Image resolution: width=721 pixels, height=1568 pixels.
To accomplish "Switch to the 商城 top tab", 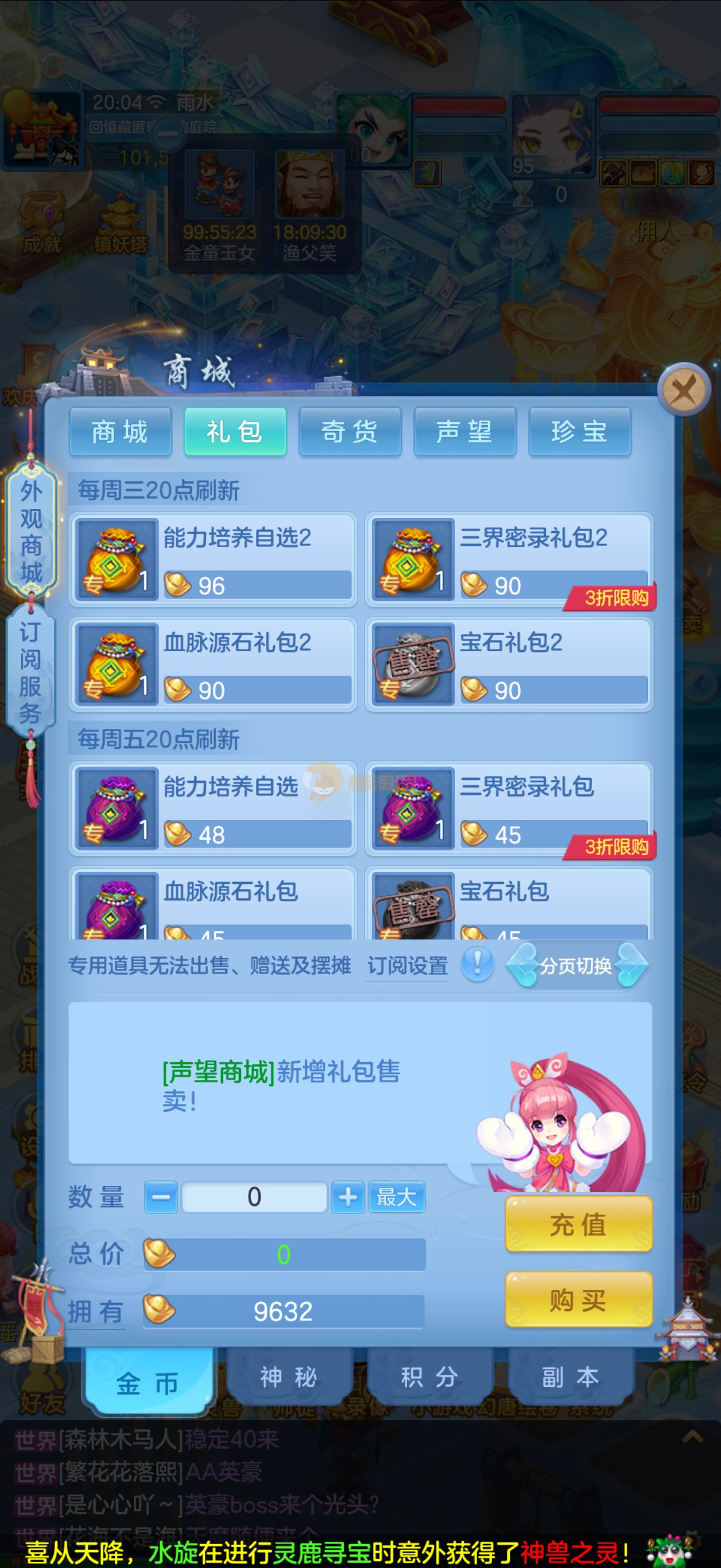I will tap(120, 432).
